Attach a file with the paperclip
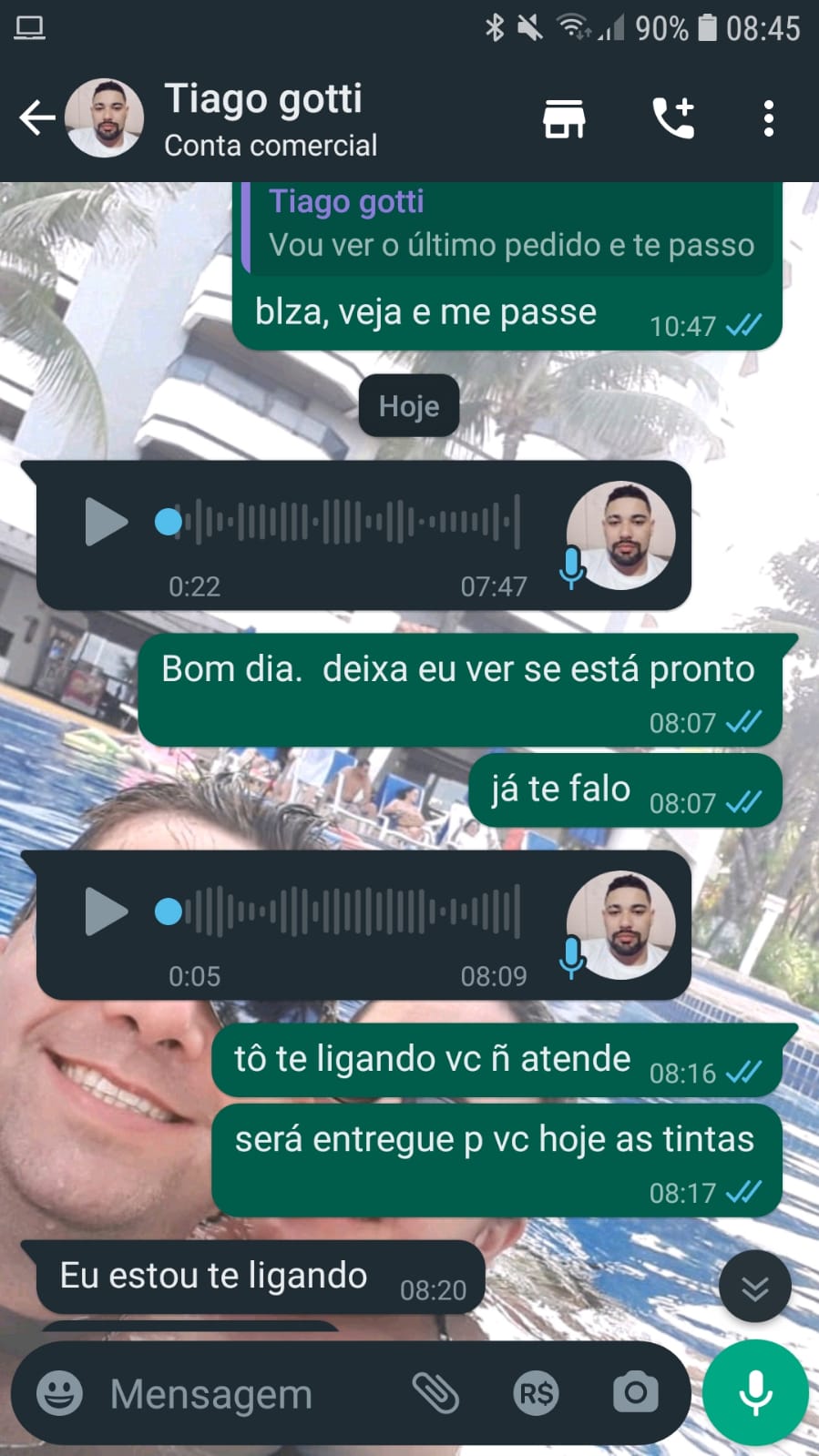Image resolution: width=819 pixels, height=1456 pixels. tap(435, 1393)
